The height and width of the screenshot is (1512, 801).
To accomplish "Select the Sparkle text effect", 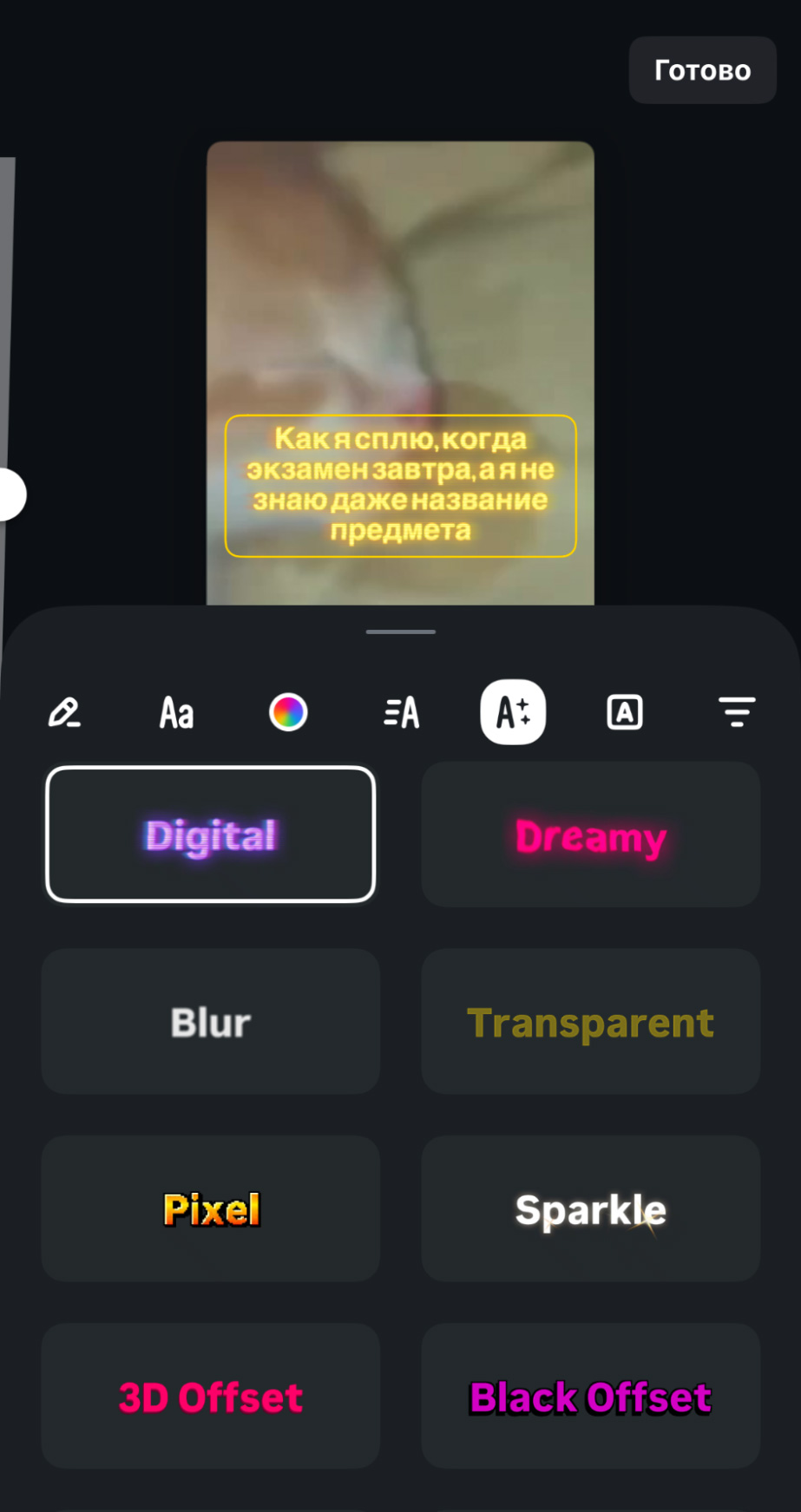I will tap(590, 1208).
